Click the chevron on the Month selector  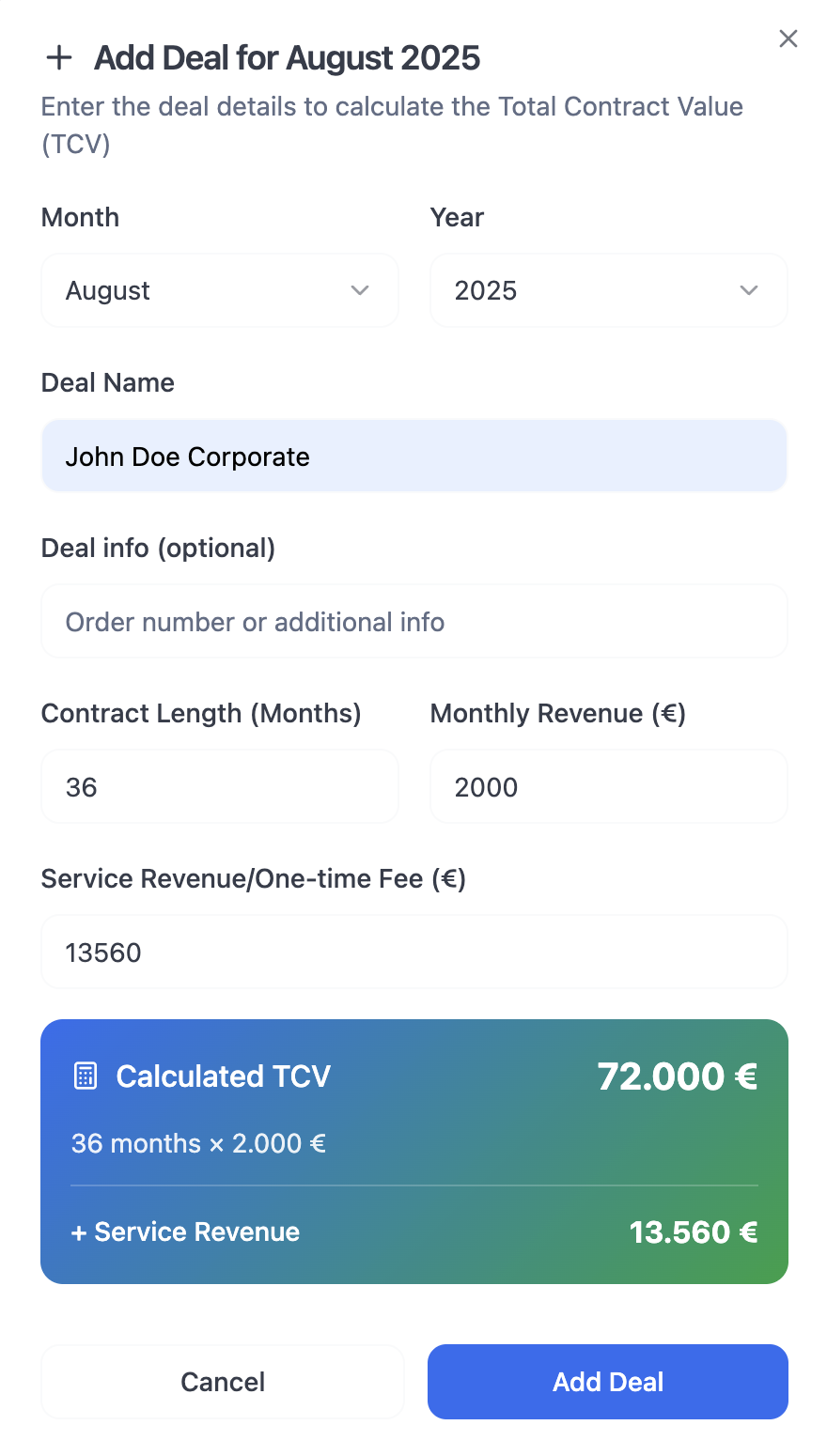pos(360,291)
